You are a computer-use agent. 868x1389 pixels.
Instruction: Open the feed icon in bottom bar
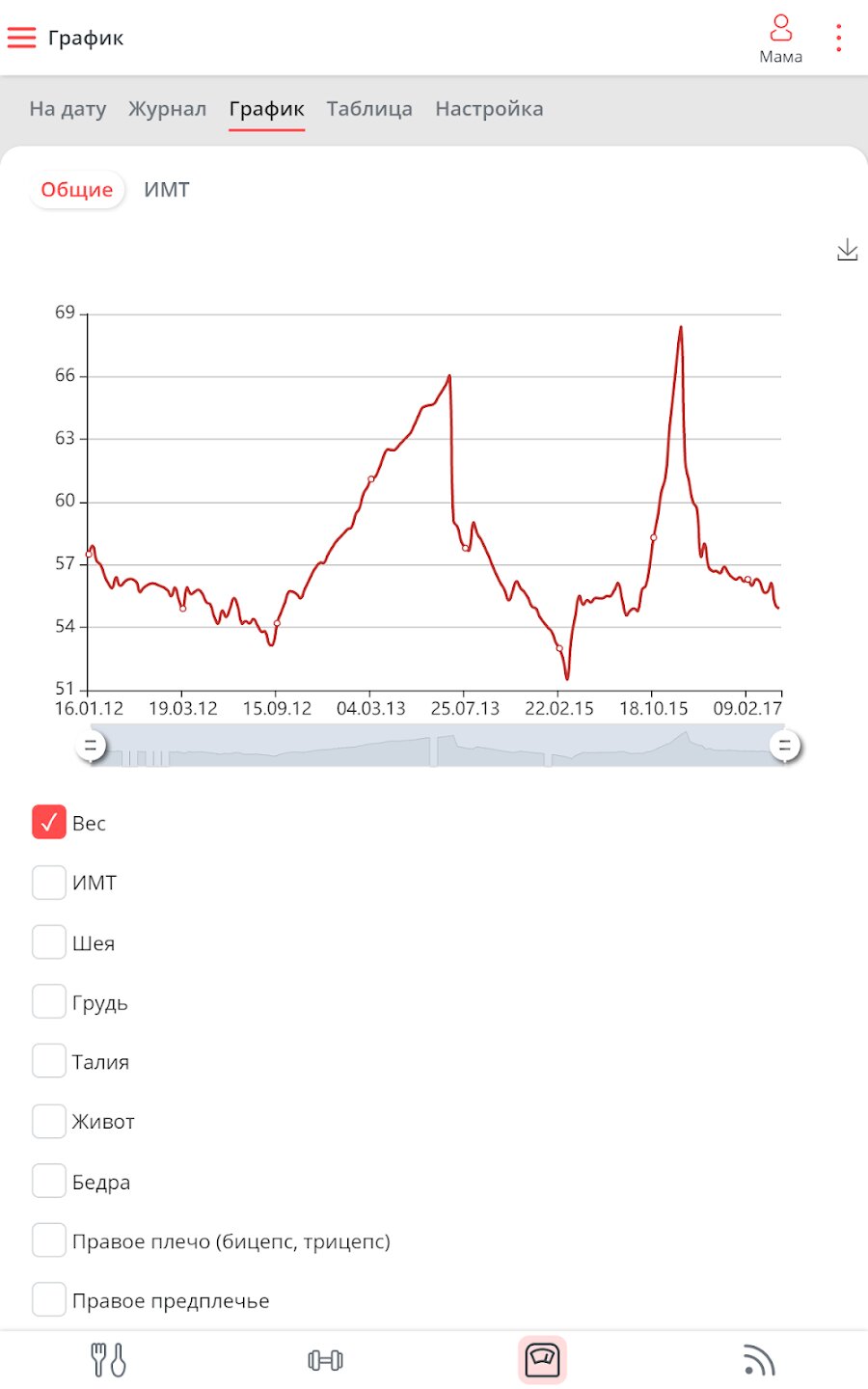pyautogui.click(x=759, y=1360)
